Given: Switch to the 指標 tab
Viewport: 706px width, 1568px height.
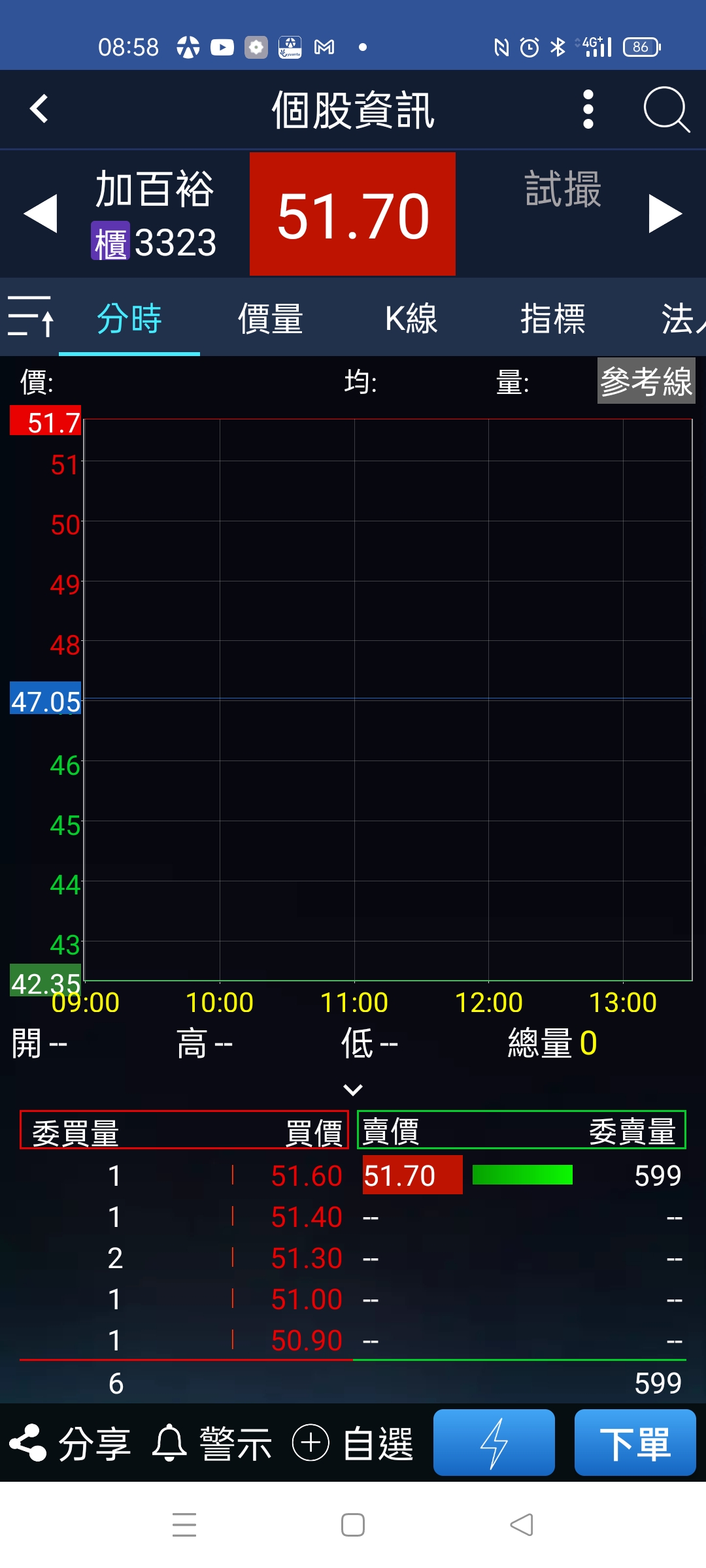Looking at the screenshot, I should click(552, 319).
